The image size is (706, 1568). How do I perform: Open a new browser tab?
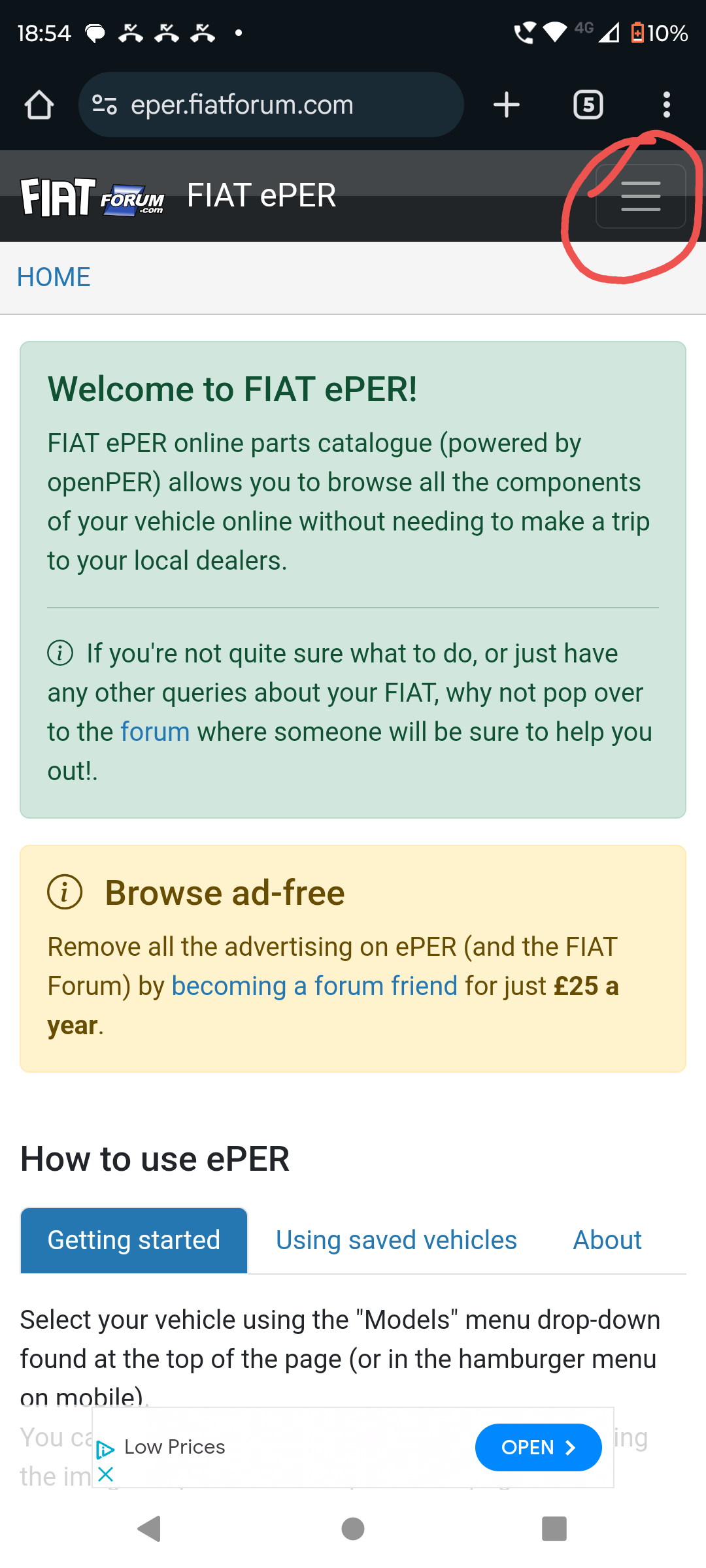(x=507, y=105)
